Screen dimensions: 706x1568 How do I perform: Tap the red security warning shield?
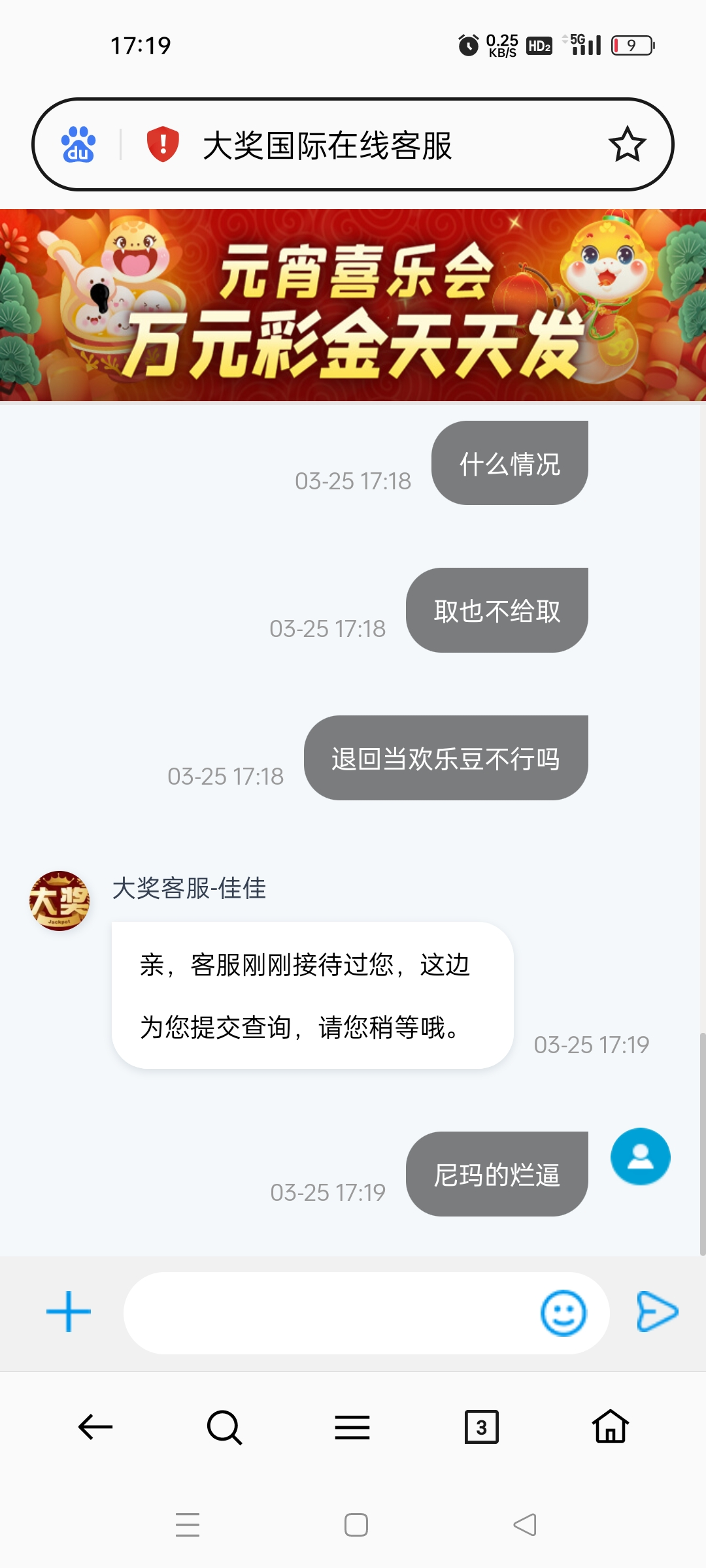[163, 144]
